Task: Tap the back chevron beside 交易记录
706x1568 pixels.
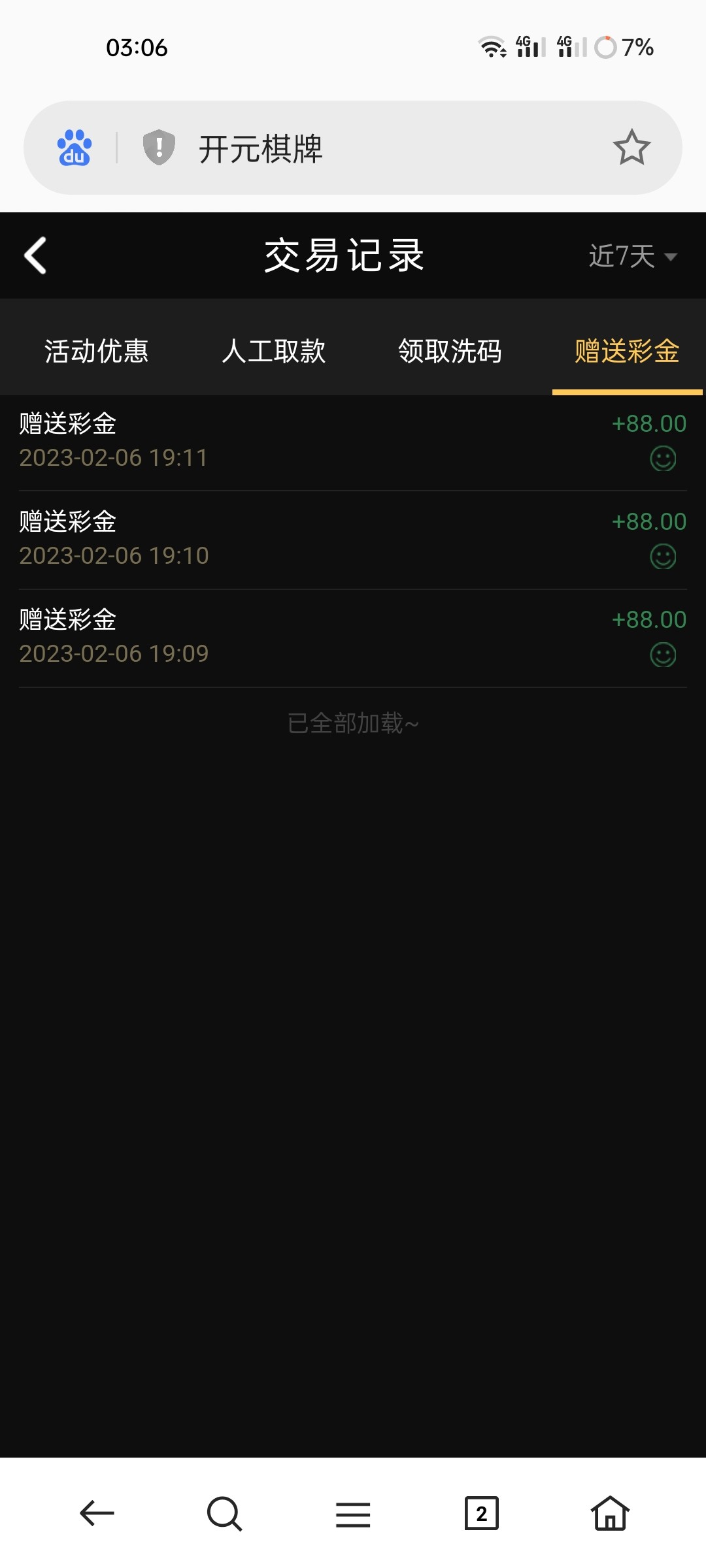Action: click(35, 256)
